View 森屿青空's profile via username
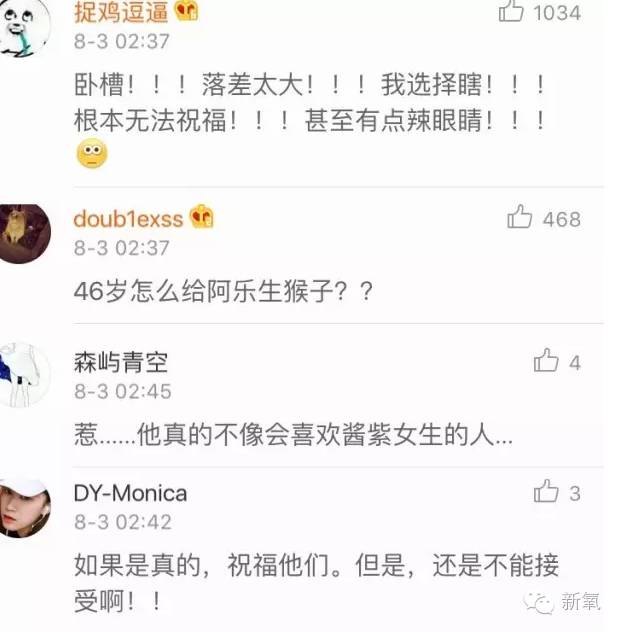Screen dimensions: 621x632 click(121, 363)
